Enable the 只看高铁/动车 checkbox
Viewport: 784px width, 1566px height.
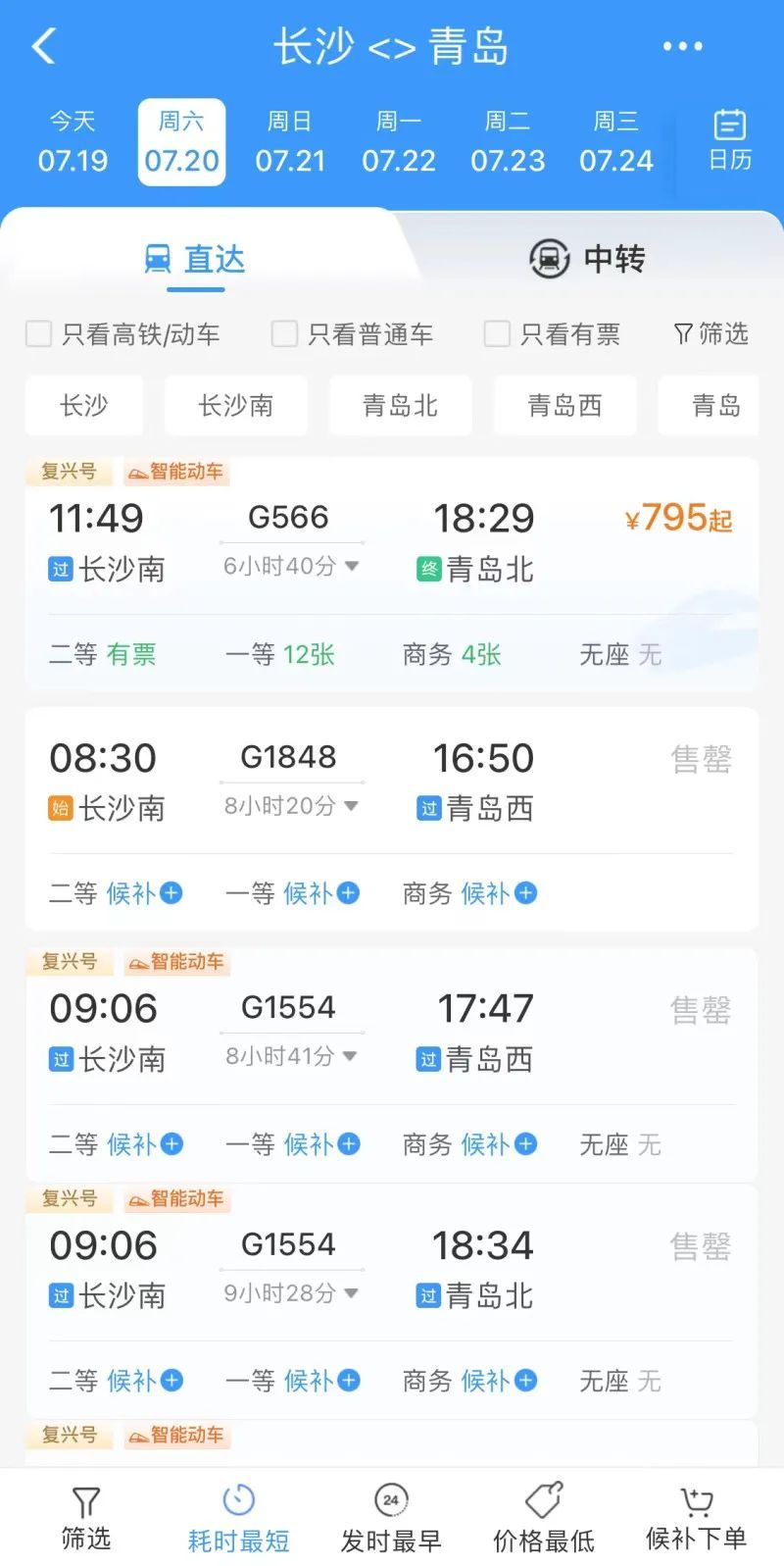[x=38, y=333]
